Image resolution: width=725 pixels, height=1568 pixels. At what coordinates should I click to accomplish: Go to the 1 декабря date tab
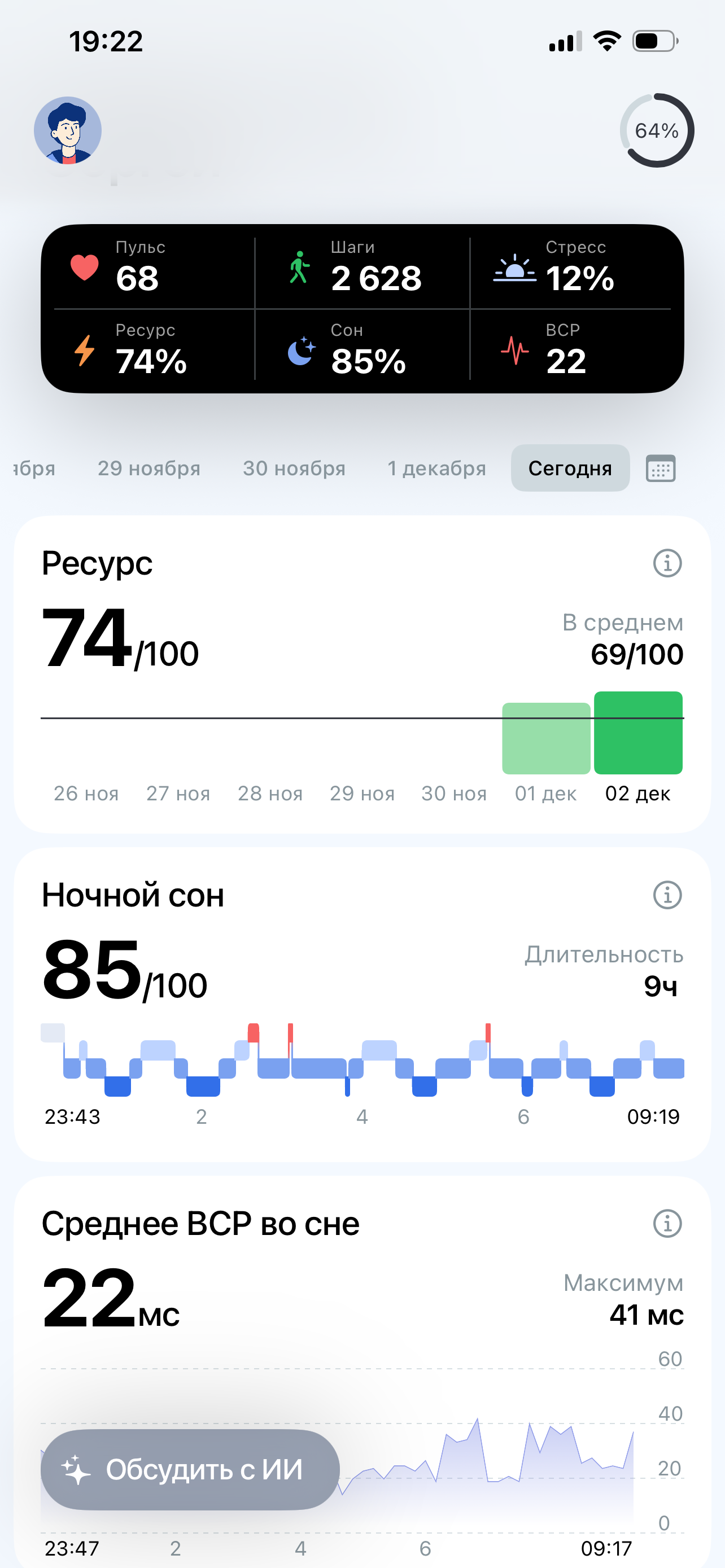tap(436, 468)
